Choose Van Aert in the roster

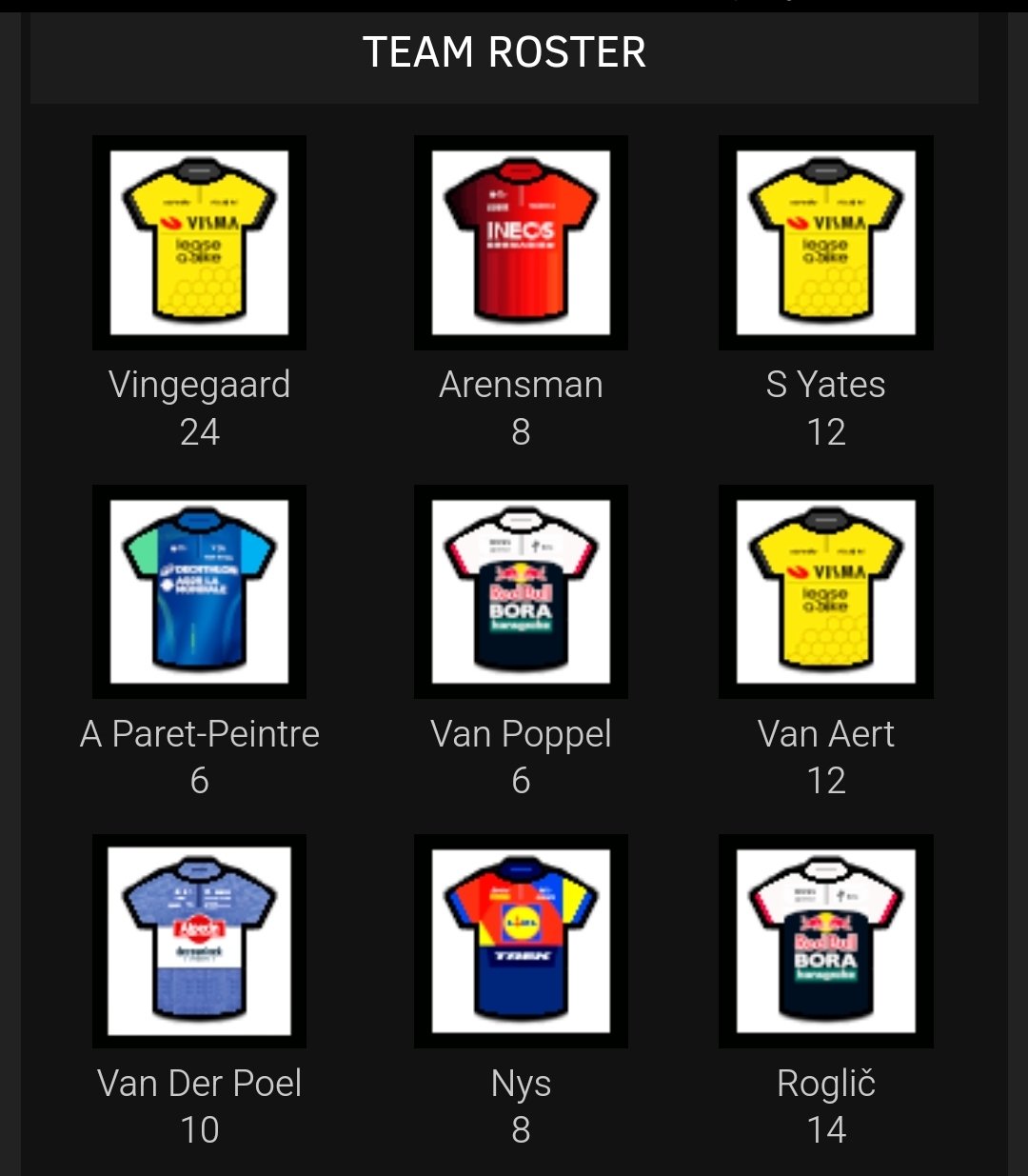(825, 591)
